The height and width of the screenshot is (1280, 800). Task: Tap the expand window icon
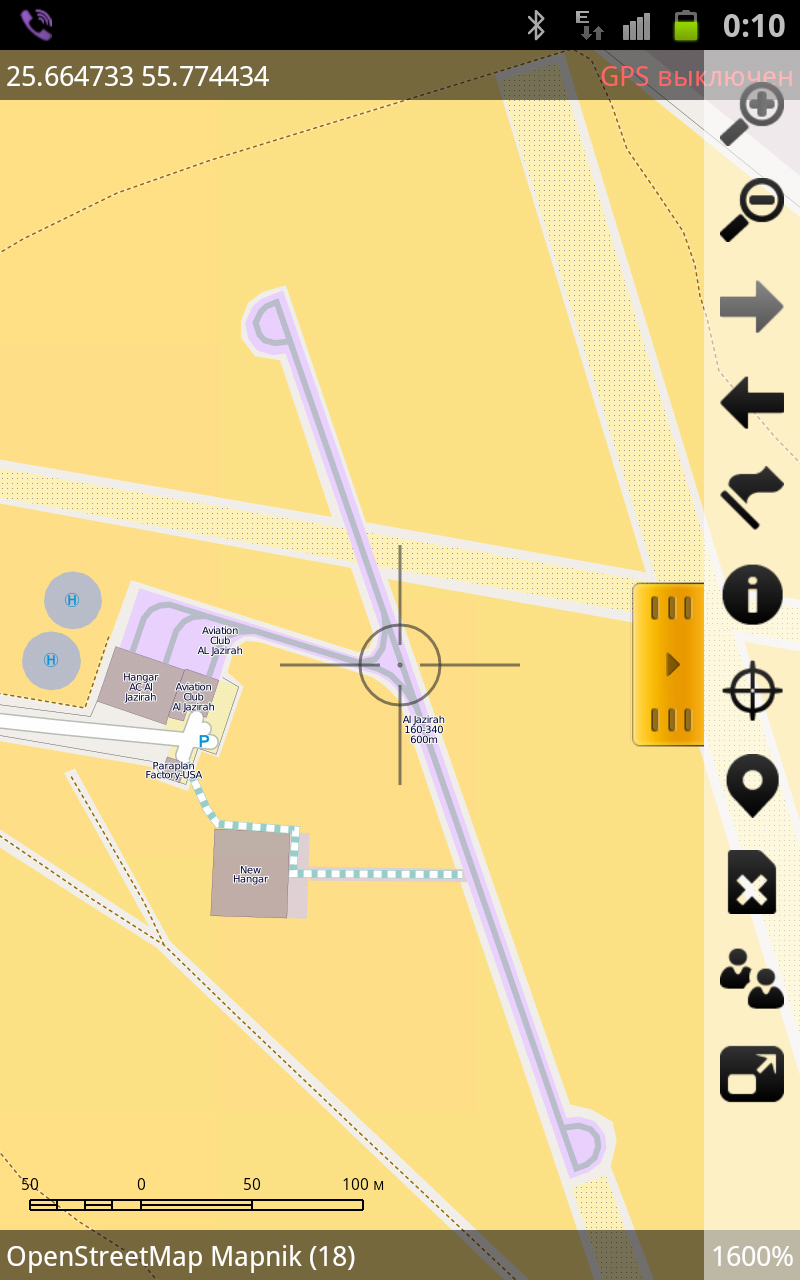coord(752,1074)
